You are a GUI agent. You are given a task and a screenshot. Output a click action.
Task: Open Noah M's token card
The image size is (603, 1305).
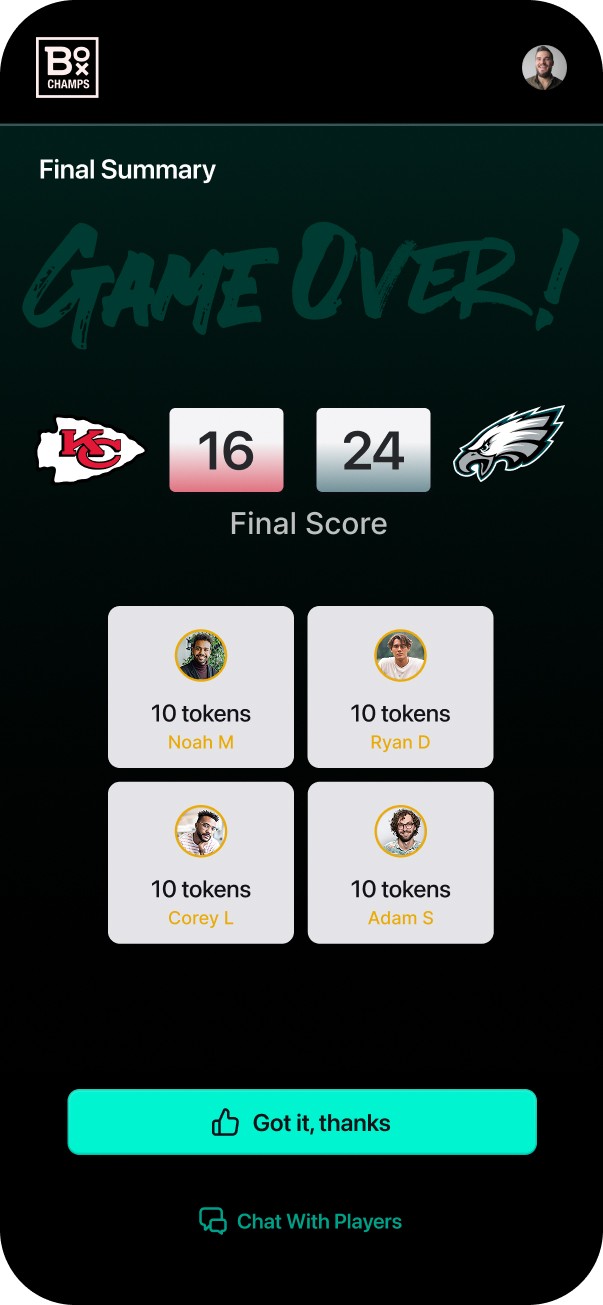[201, 687]
